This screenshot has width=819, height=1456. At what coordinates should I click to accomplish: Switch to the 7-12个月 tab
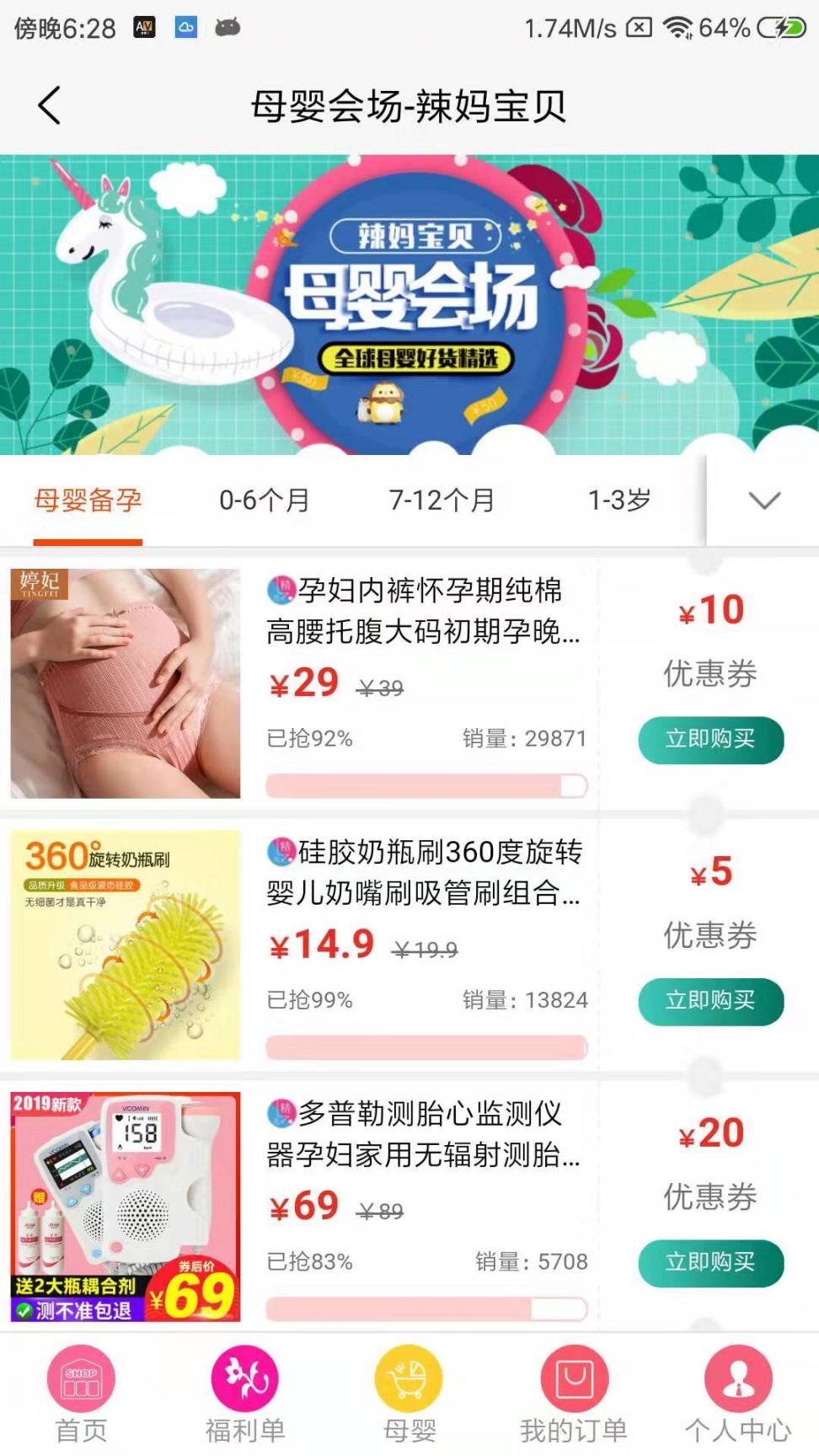point(442,500)
